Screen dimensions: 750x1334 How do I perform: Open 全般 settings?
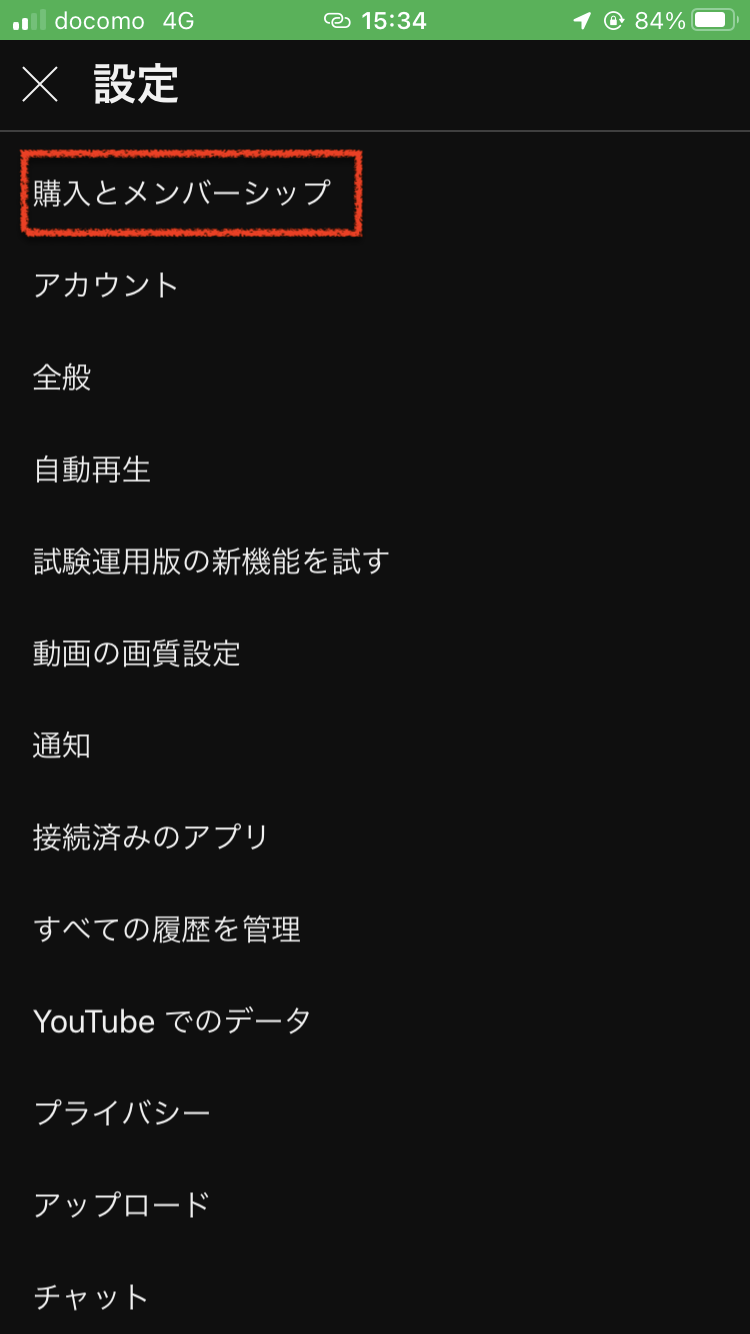[62, 377]
